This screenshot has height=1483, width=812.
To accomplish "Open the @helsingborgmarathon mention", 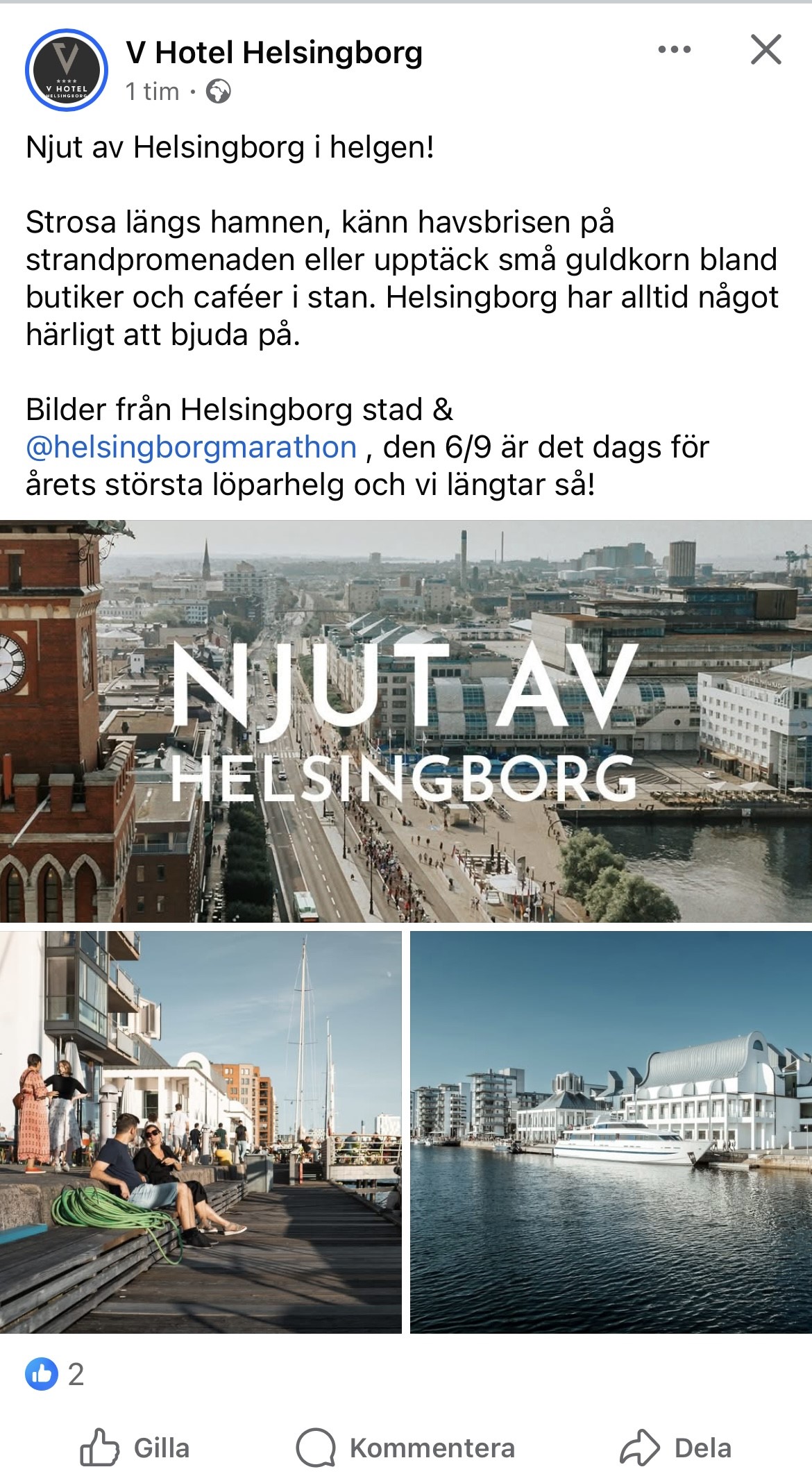I will tap(192, 447).
